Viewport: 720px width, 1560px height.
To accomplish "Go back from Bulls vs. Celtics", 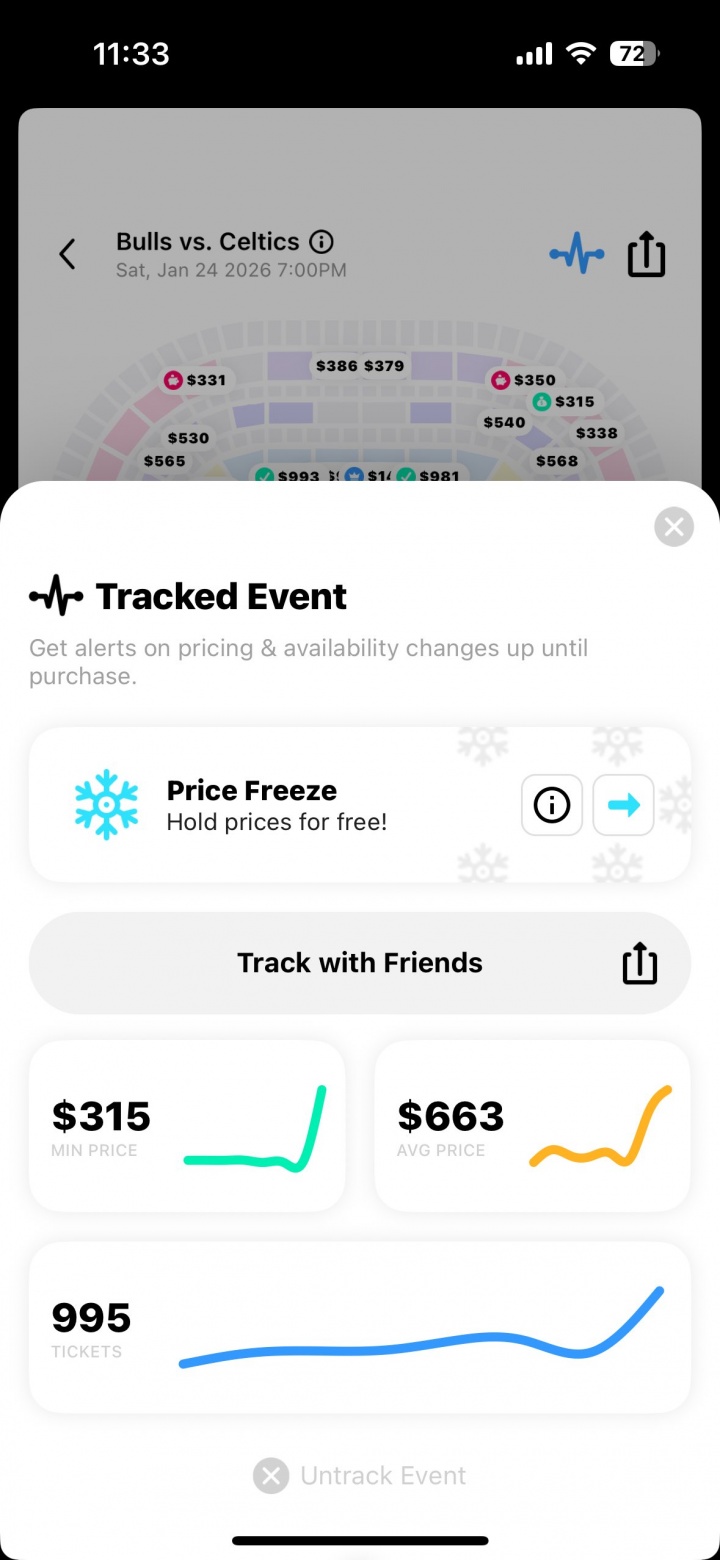I will point(67,254).
